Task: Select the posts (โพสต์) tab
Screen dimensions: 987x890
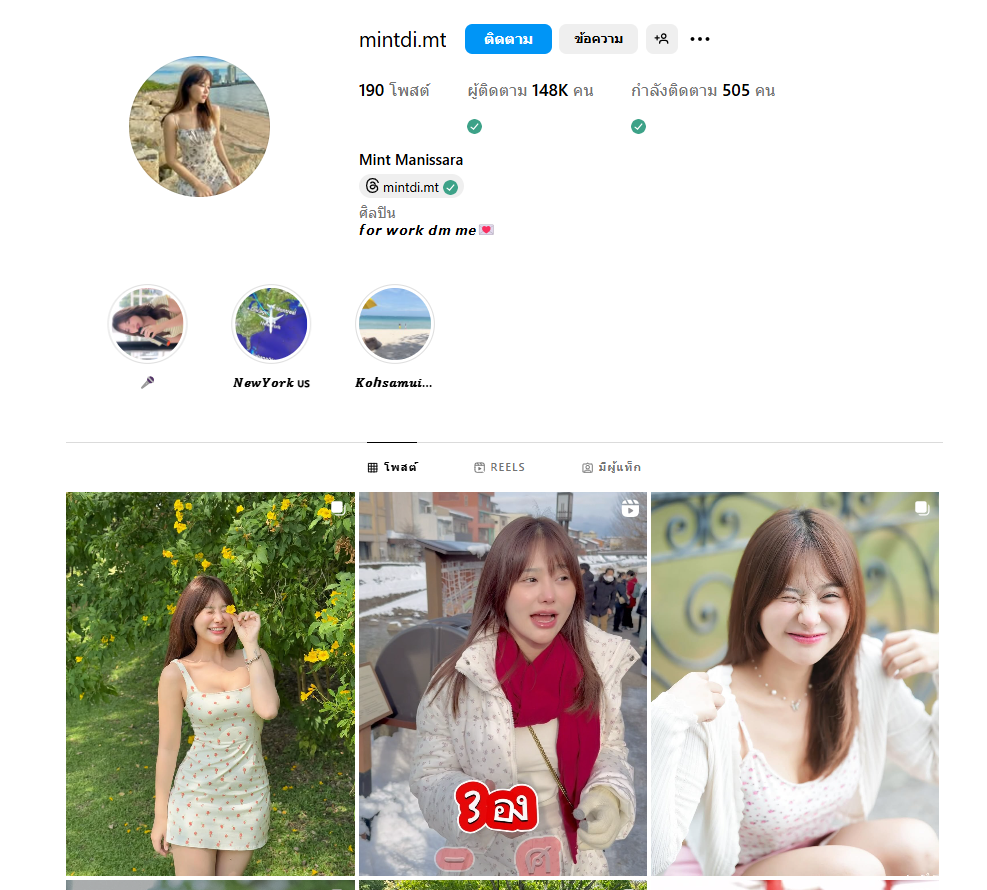Action: pyautogui.click(x=392, y=467)
